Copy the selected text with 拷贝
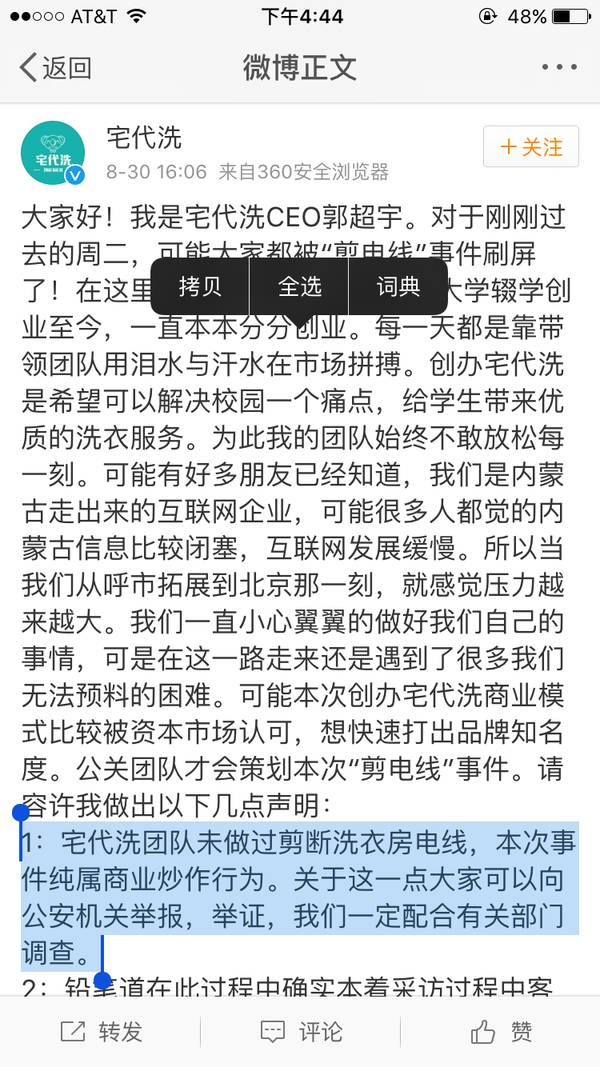 200,287
